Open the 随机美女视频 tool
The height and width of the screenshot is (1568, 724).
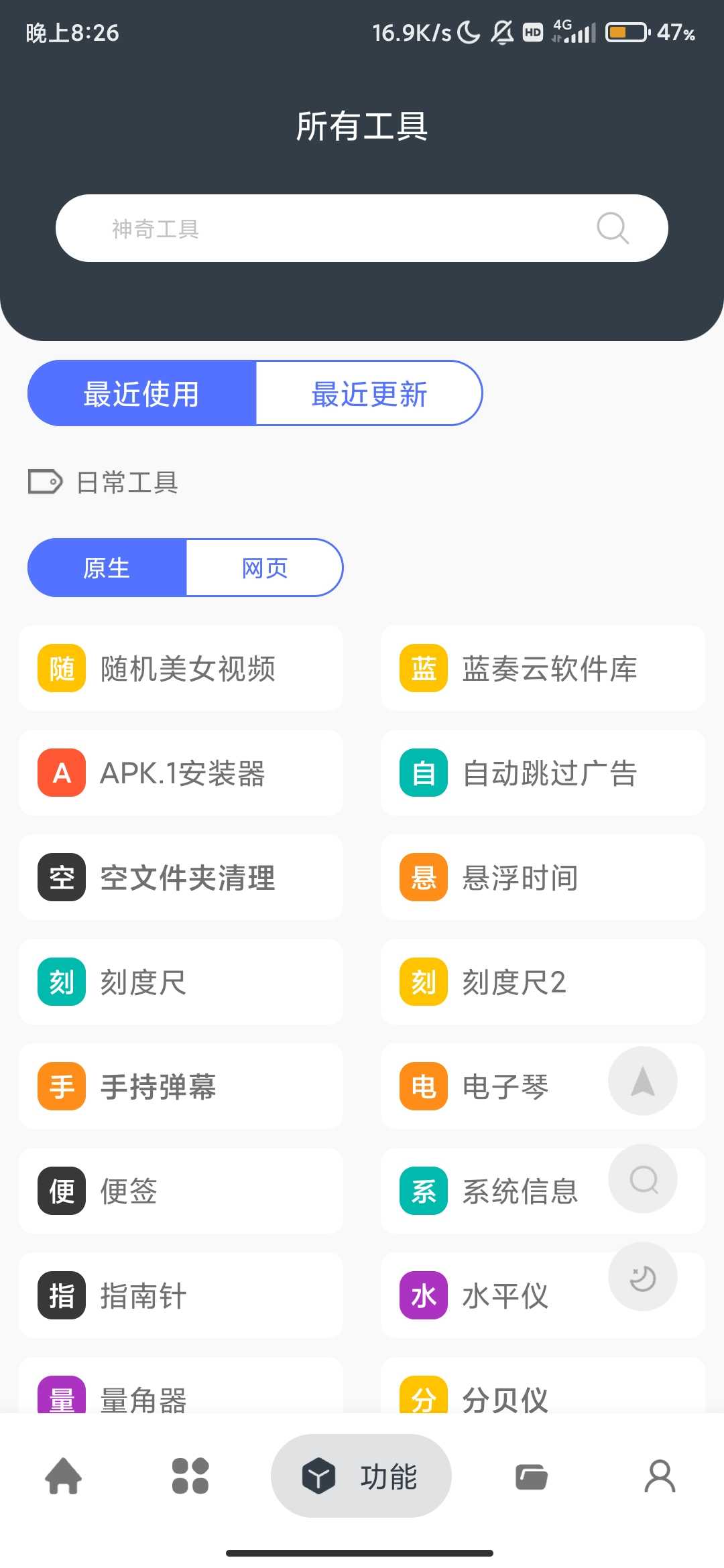point(181,668)
